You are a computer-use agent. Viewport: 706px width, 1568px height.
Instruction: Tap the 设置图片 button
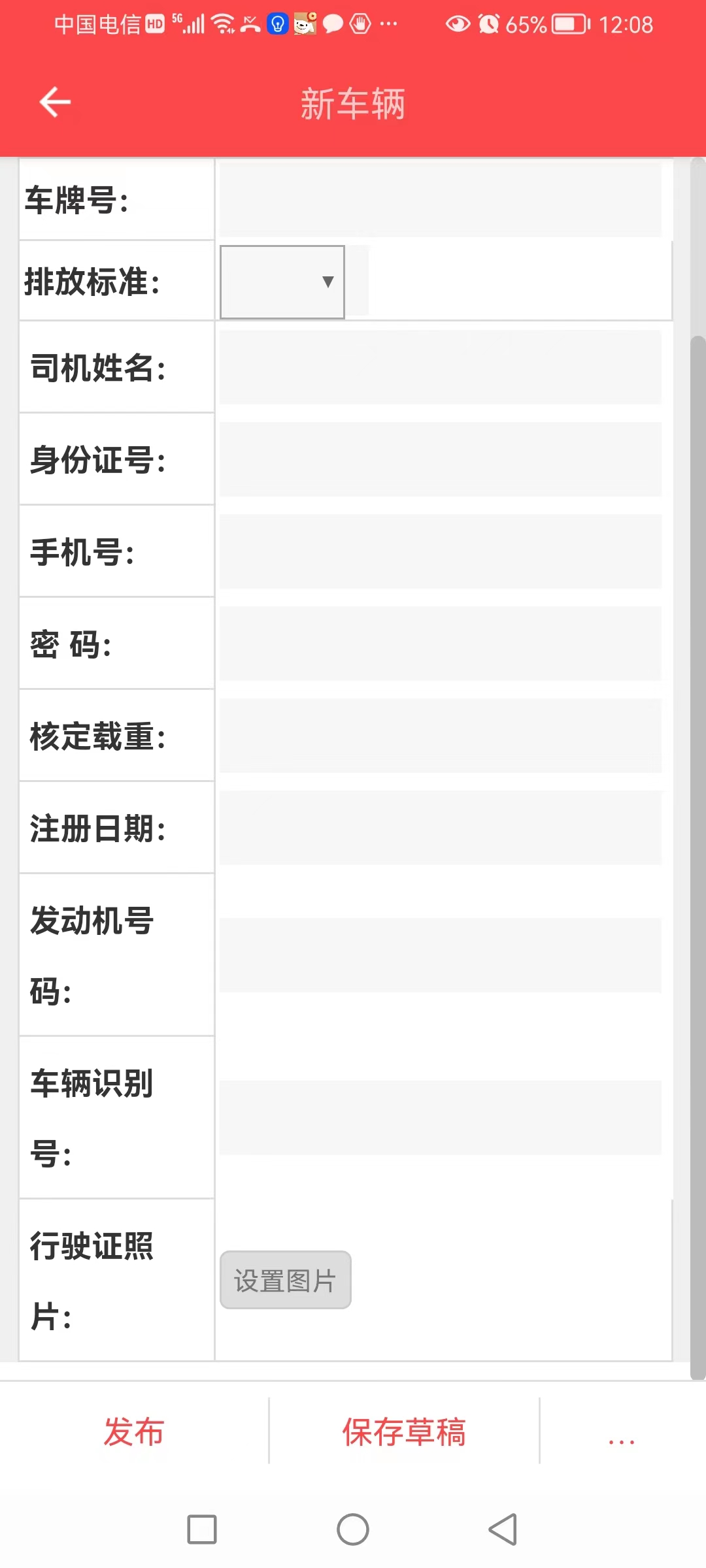[286, 1280]
